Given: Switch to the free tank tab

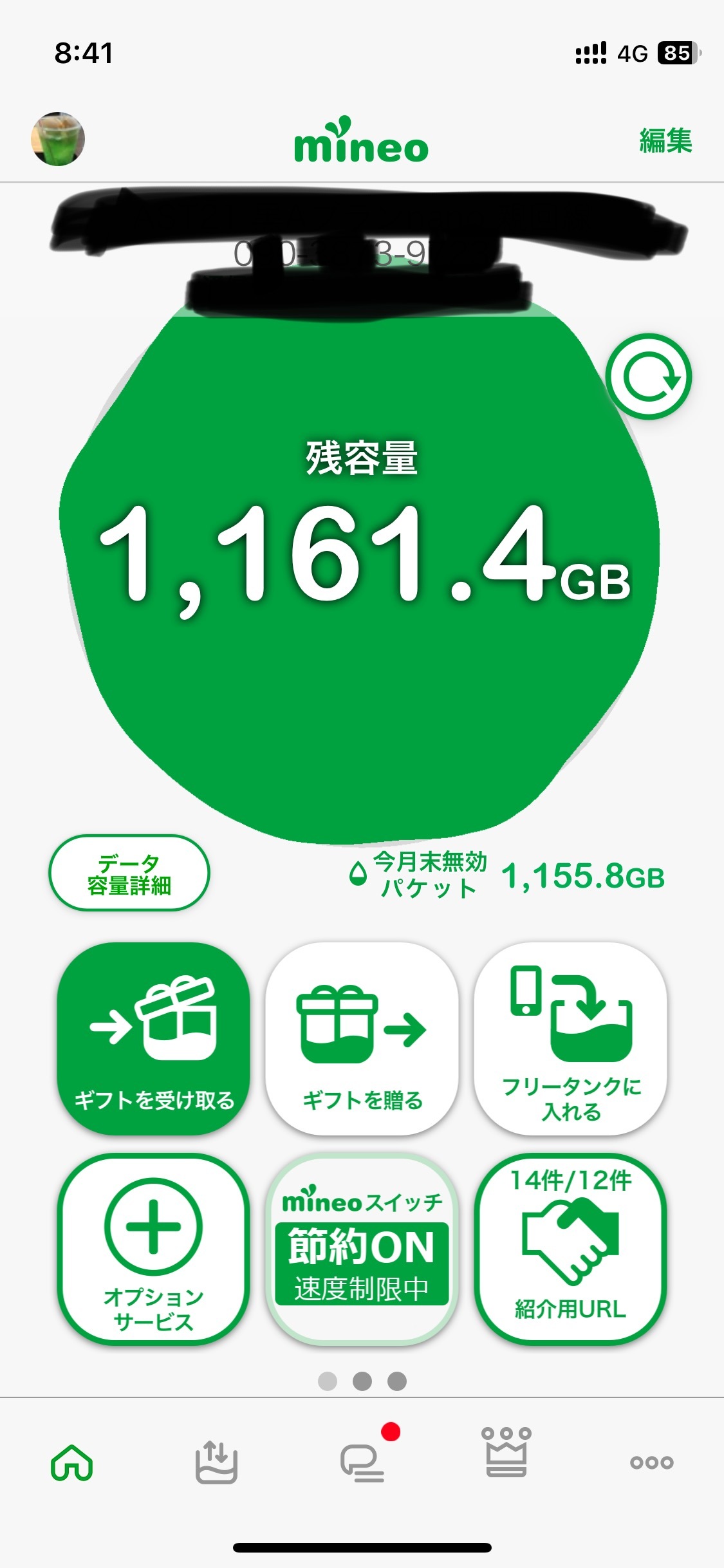Looking at the screenshot, I should pos(217,1462).
